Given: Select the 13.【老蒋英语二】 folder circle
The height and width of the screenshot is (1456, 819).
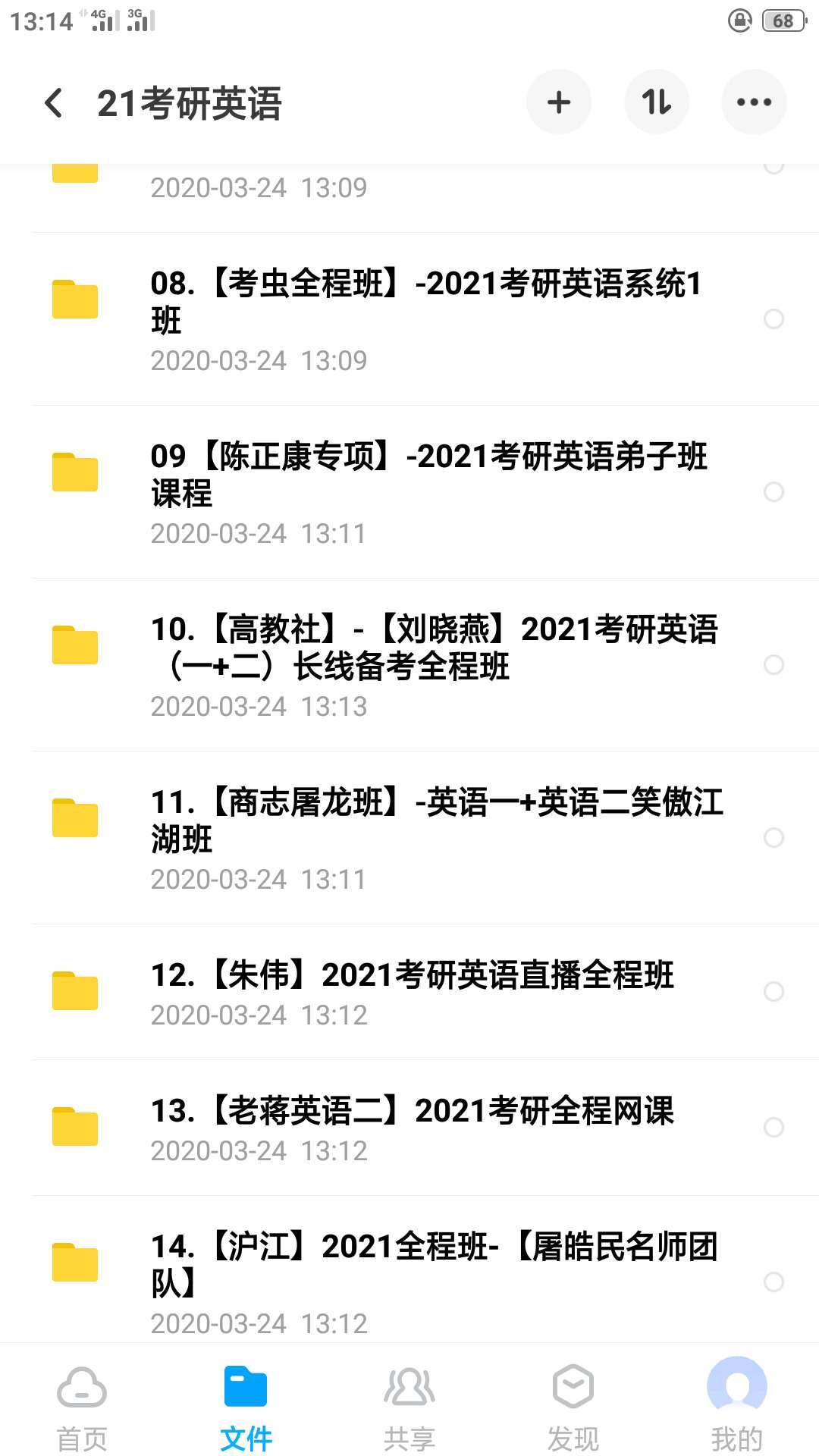Looking at the screenshot, I should coord(773,1128).
